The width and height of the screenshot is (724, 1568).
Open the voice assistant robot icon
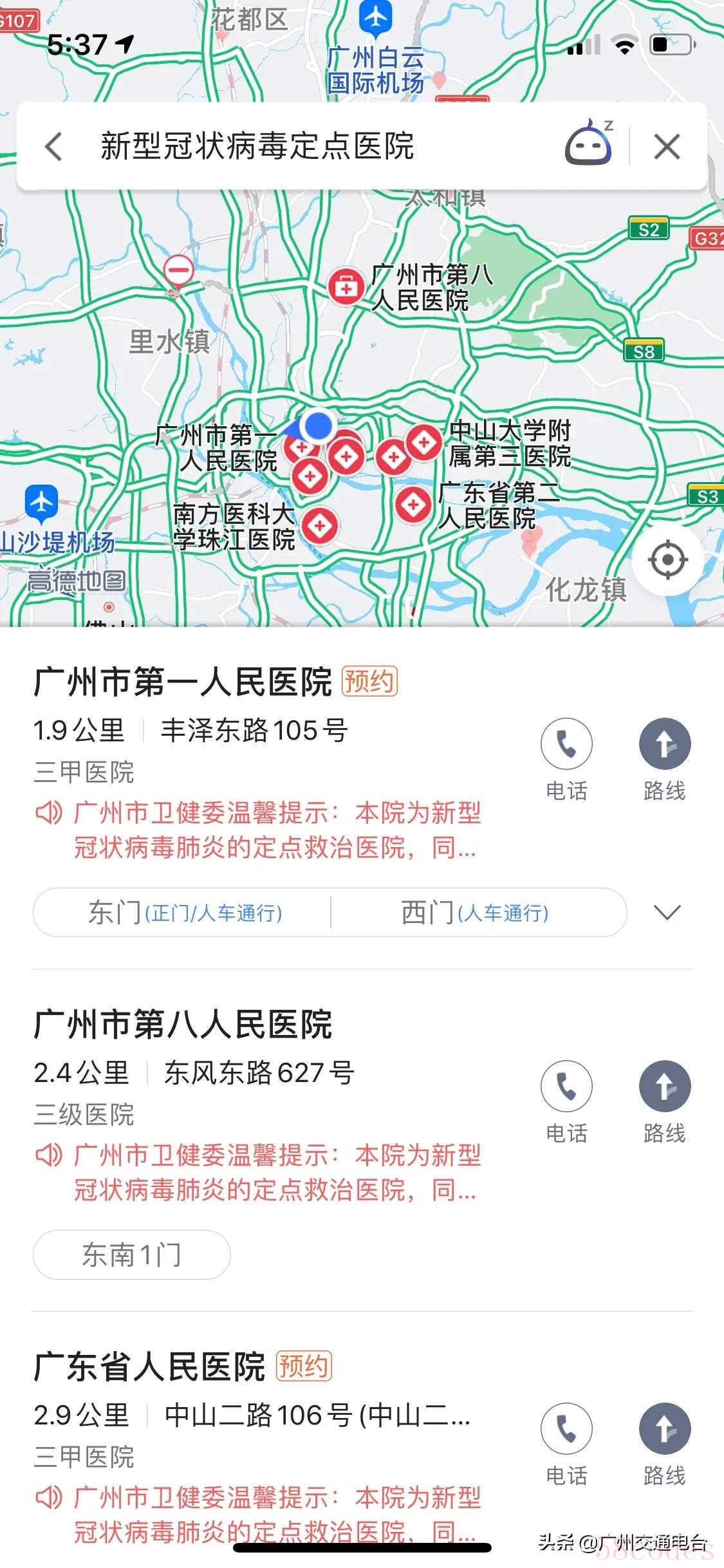pos(588,144)
